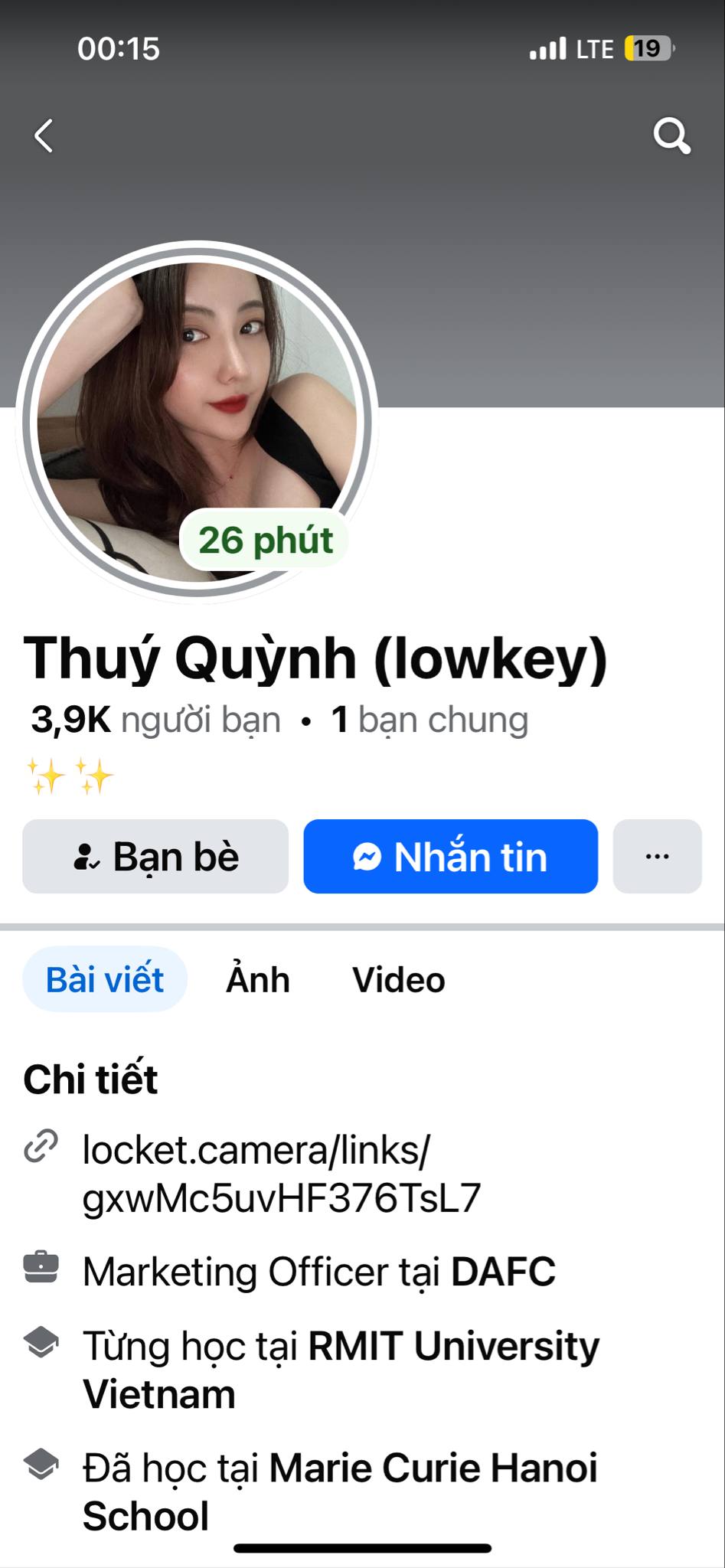Open the locket.camera link
Viewport: 725px width, 1568px height.
click(x=280, y=1174)
